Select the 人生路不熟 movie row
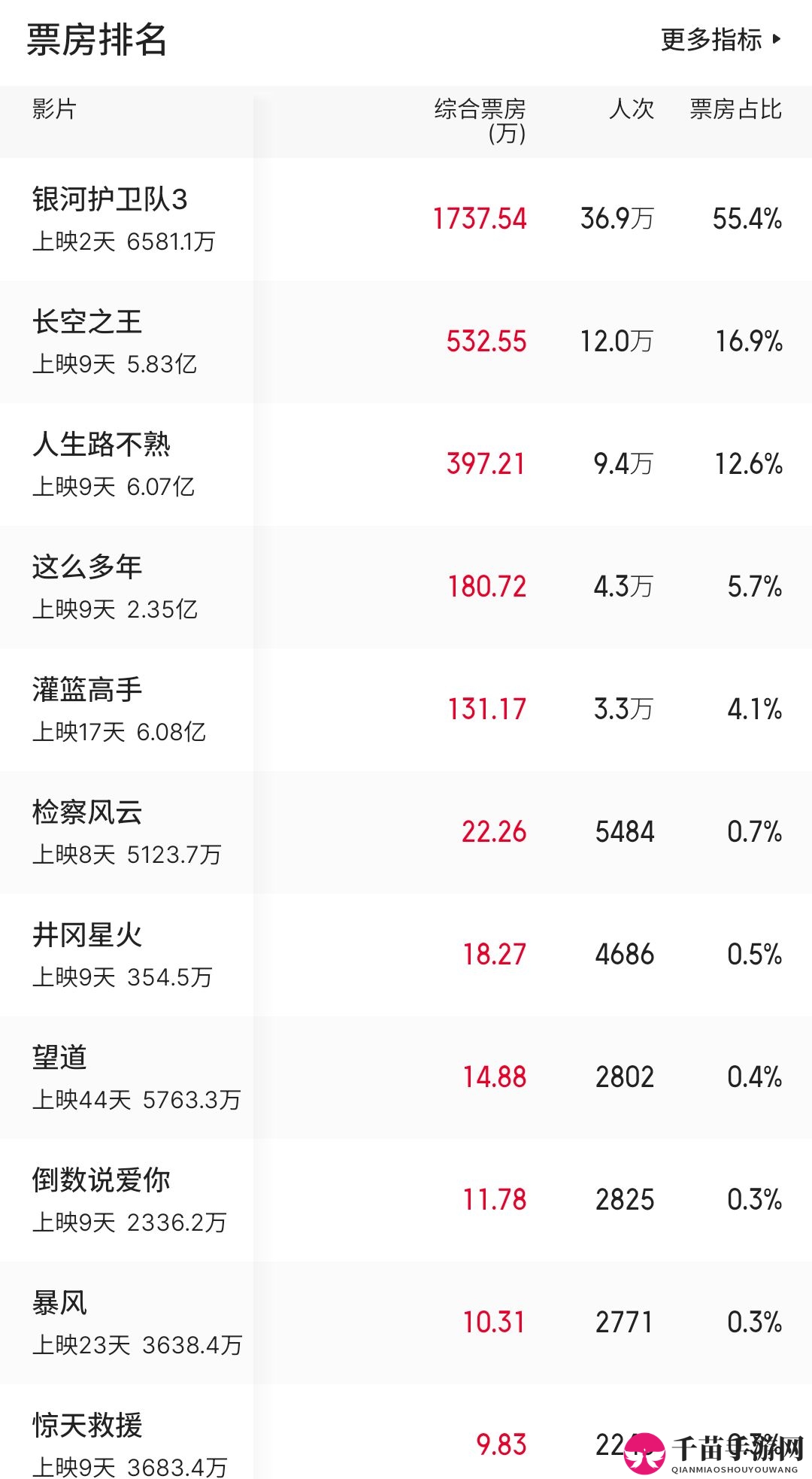 pos(406,464)
